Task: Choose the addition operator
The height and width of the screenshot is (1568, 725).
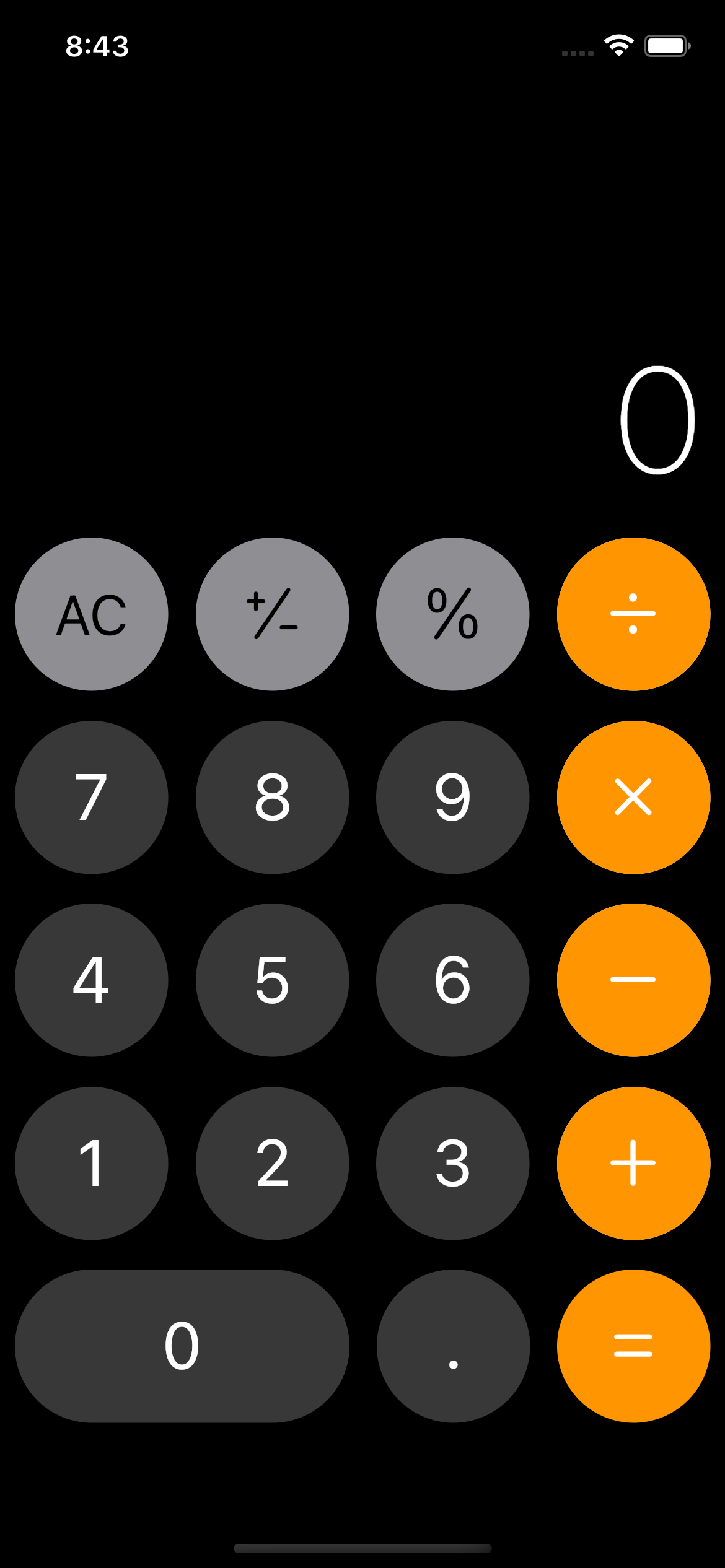Action: 633,1164
